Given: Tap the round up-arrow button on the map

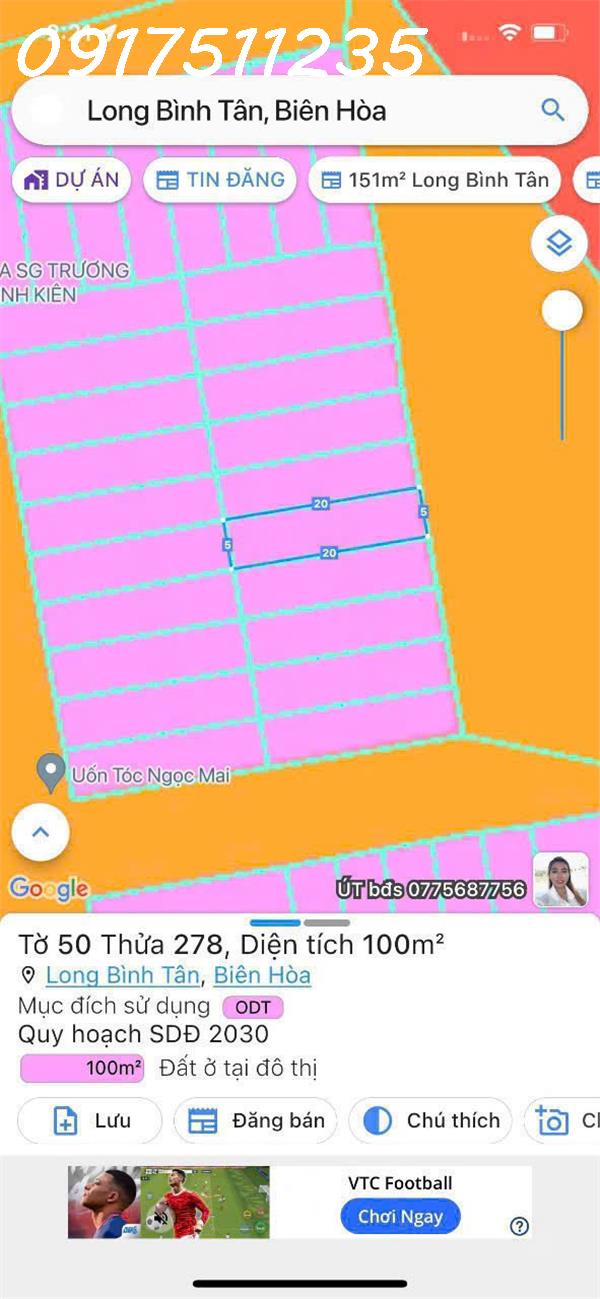Looking at the screenshot, I should (41, 832).
